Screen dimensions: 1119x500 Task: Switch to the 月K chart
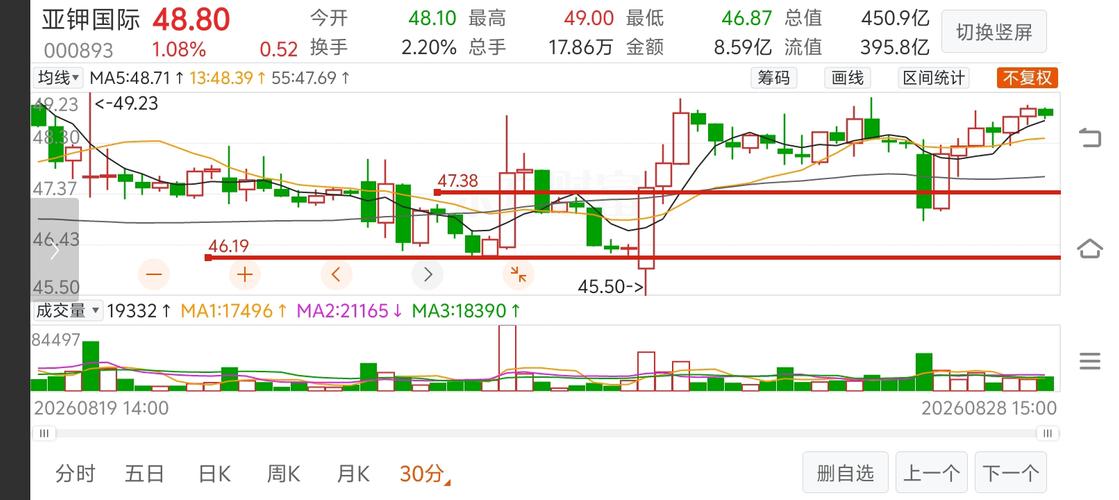(353, 473)
